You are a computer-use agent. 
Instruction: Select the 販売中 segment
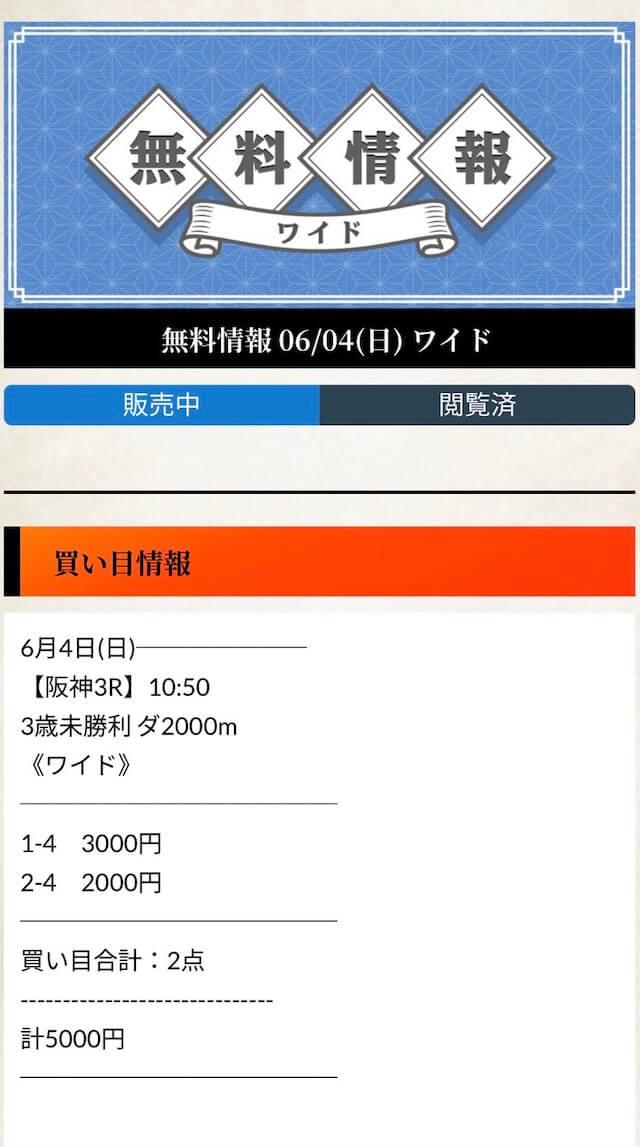(162, 405)
